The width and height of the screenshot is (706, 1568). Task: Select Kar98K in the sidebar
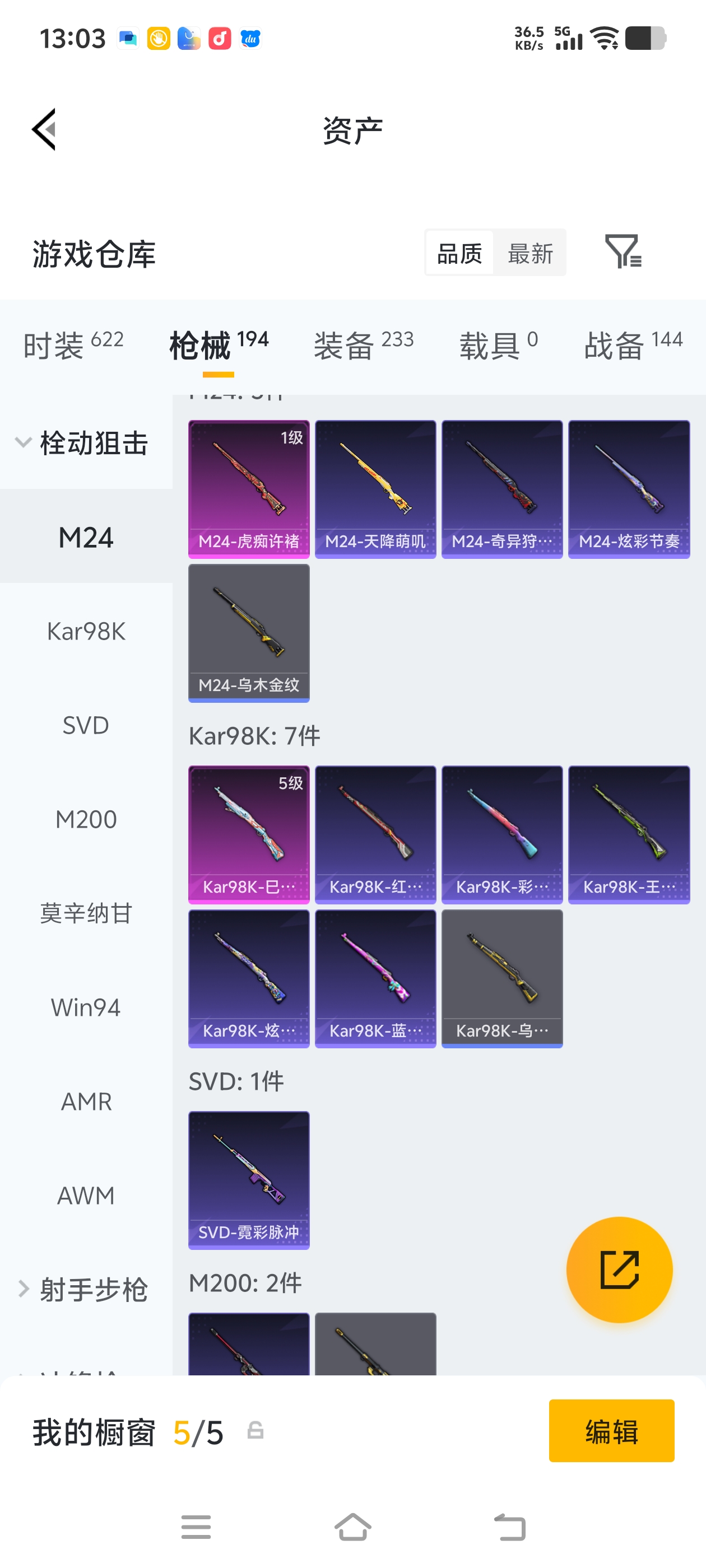point(86,631)
